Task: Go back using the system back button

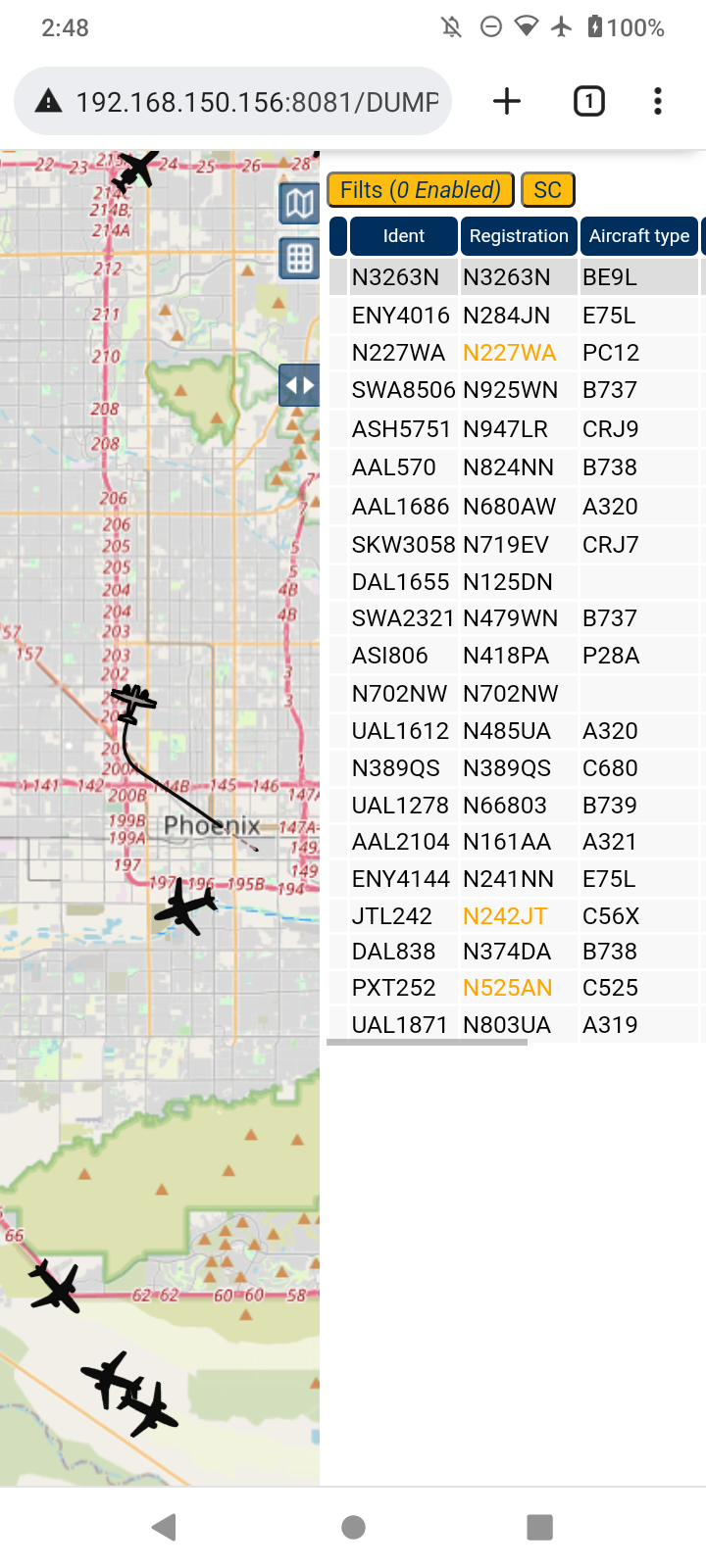Action: tap(164, 1527)
